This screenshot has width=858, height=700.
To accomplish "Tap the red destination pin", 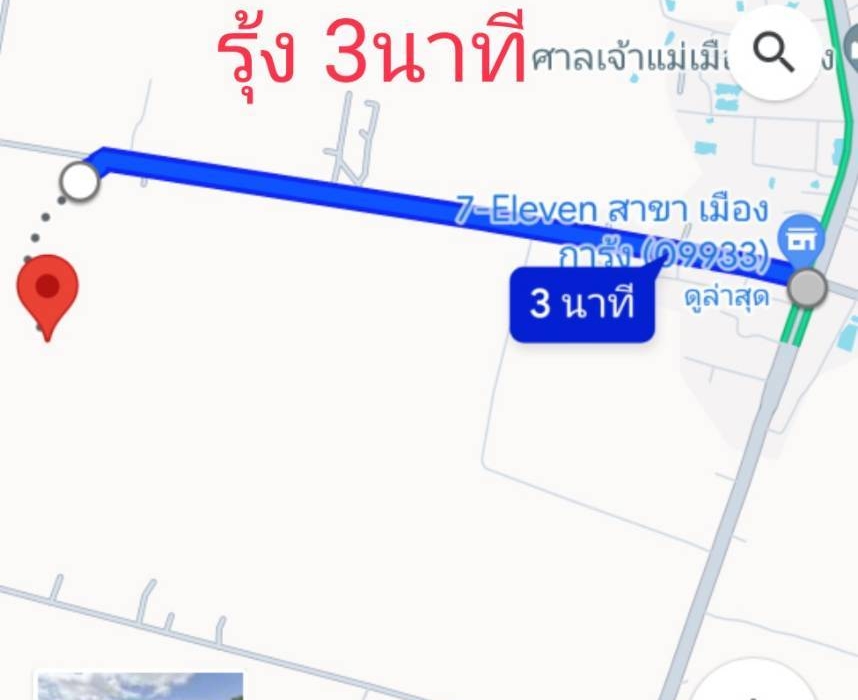I will coord(48,289).
